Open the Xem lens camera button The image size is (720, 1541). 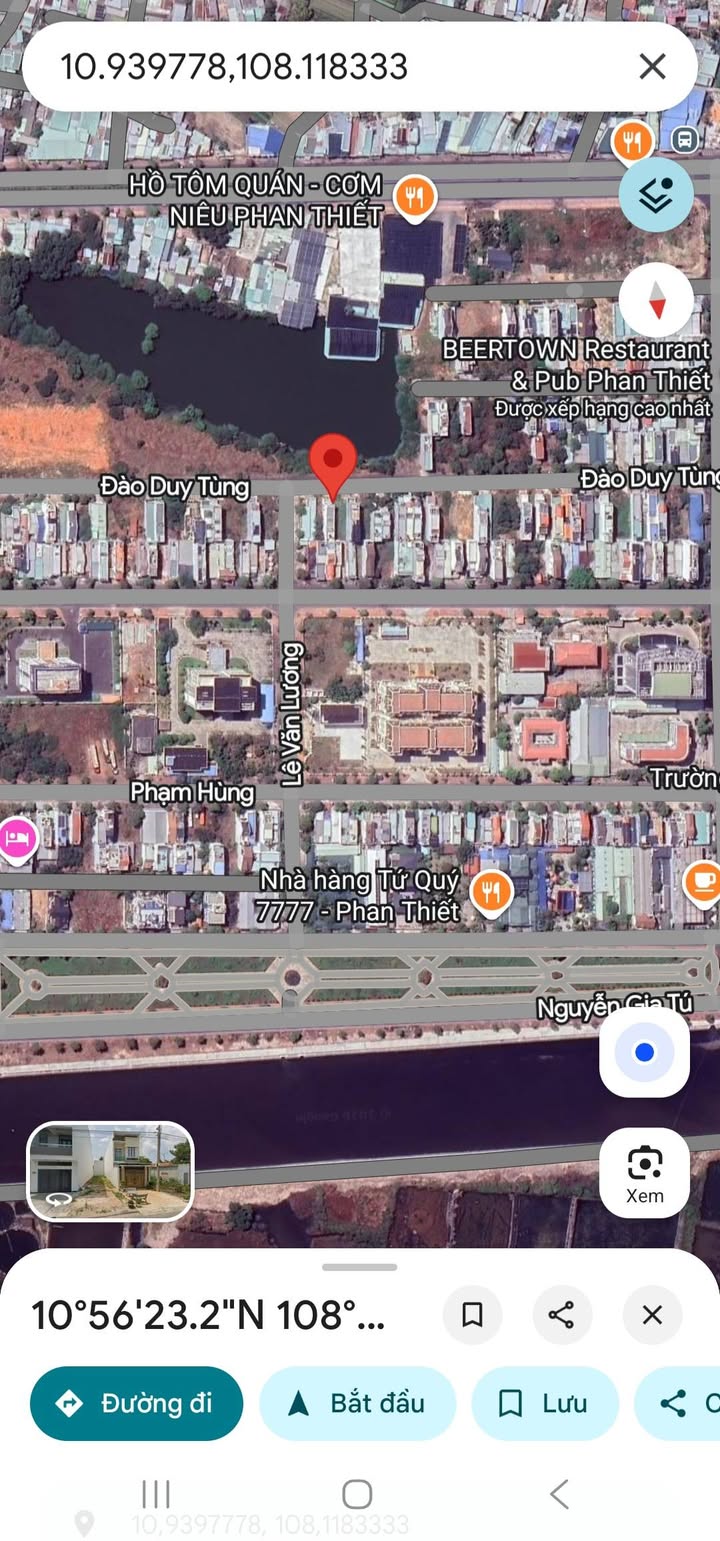coord(644,1172)
